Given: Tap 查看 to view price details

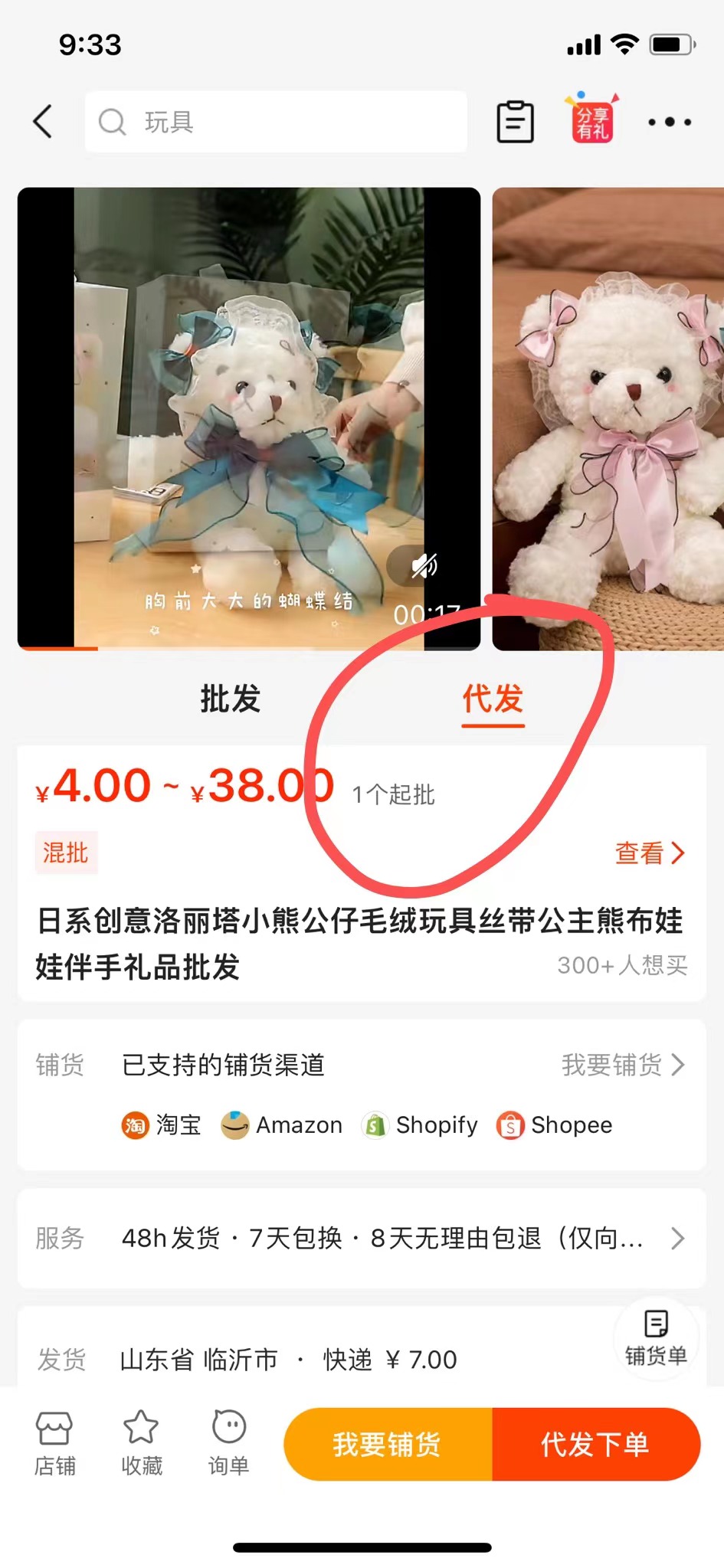Looking at the screenshot, I should 649,853.
